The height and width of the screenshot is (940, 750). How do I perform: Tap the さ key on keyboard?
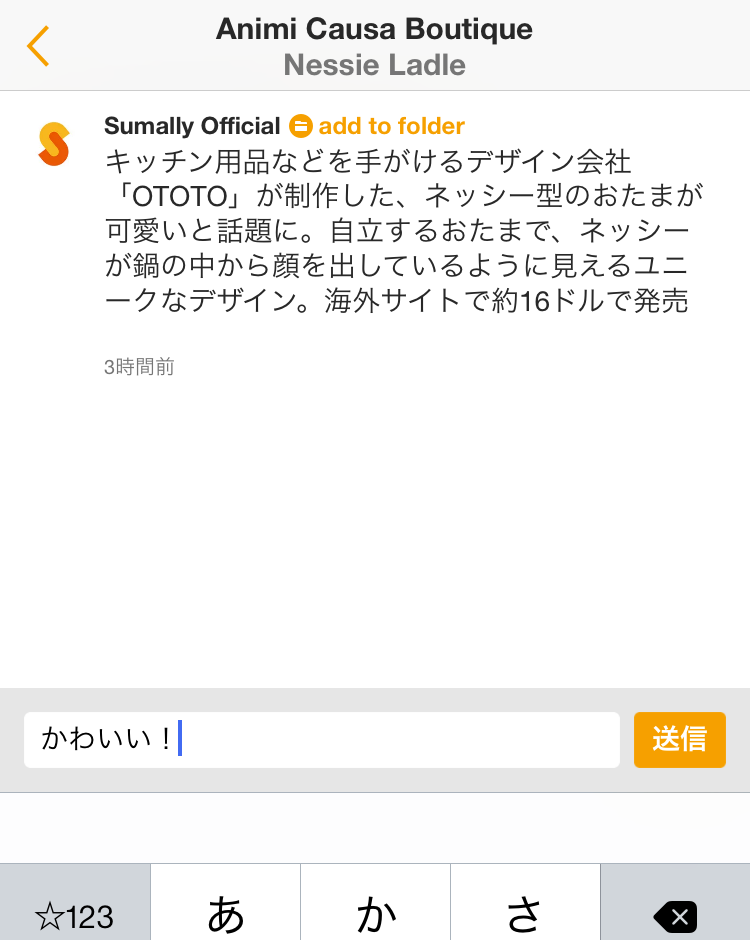525,912
